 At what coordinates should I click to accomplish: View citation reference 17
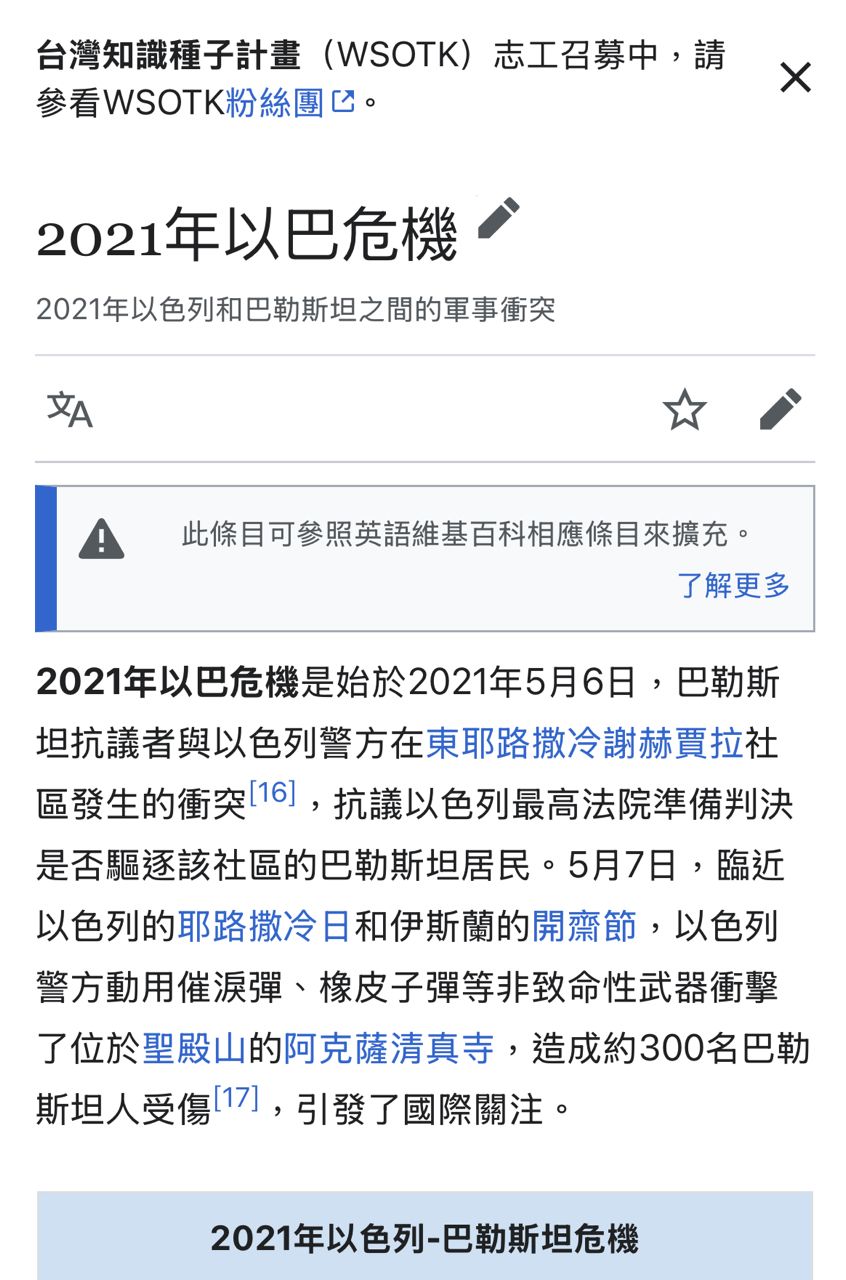click(236, 1099)
